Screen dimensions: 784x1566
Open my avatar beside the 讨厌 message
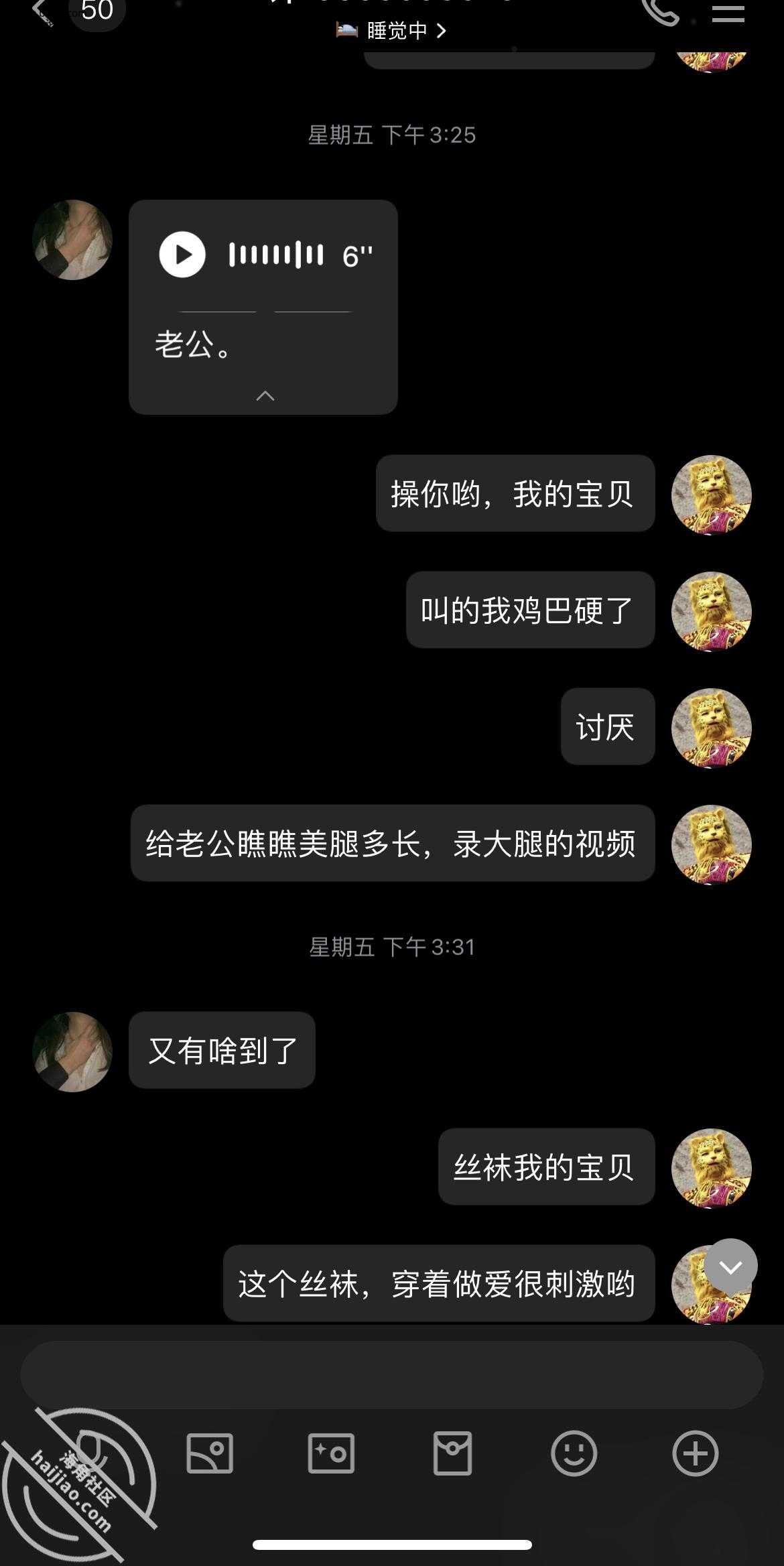click(x=711, y=728)
